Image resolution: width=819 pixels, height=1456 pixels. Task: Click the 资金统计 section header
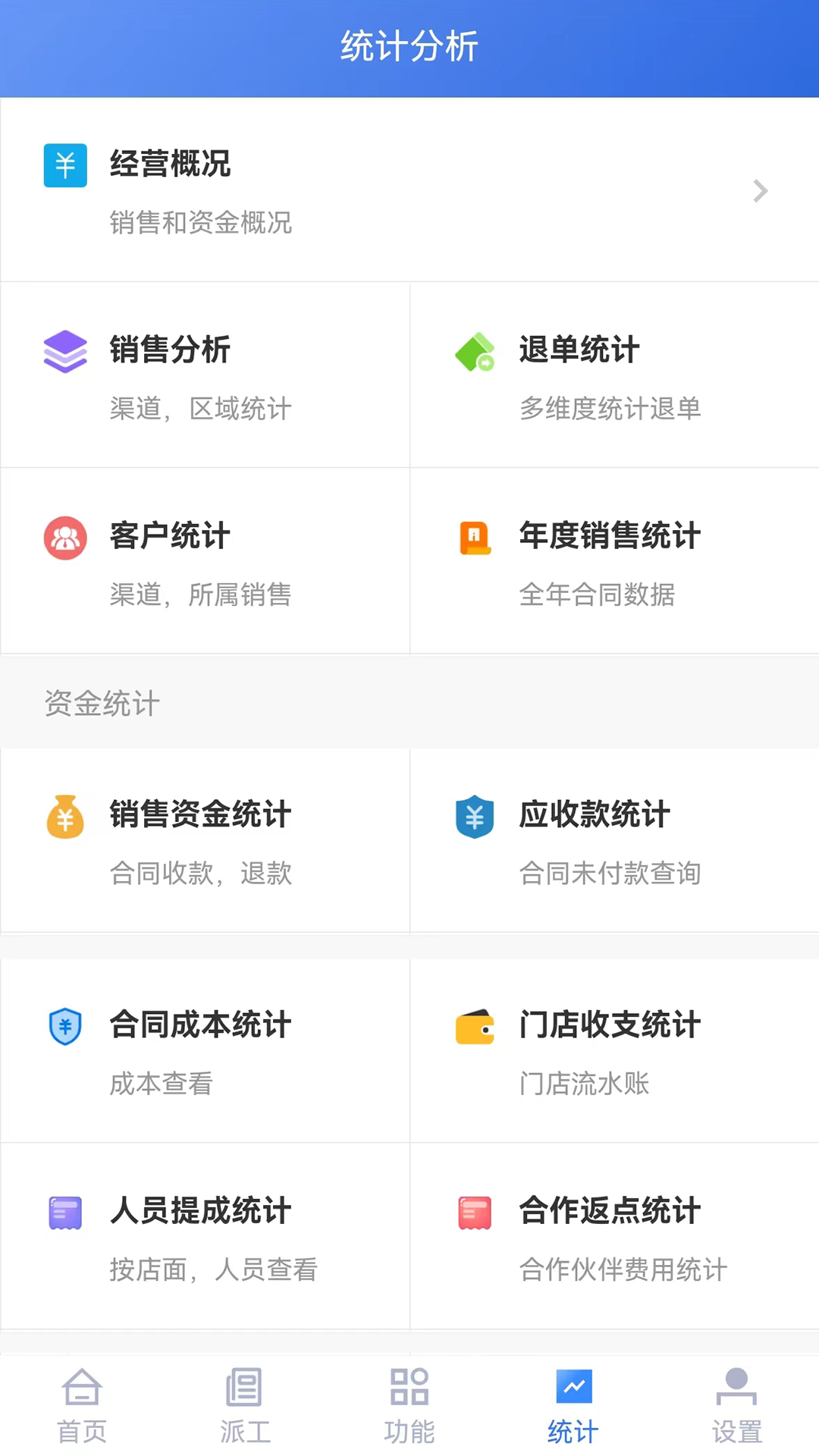tap(102, 703)
